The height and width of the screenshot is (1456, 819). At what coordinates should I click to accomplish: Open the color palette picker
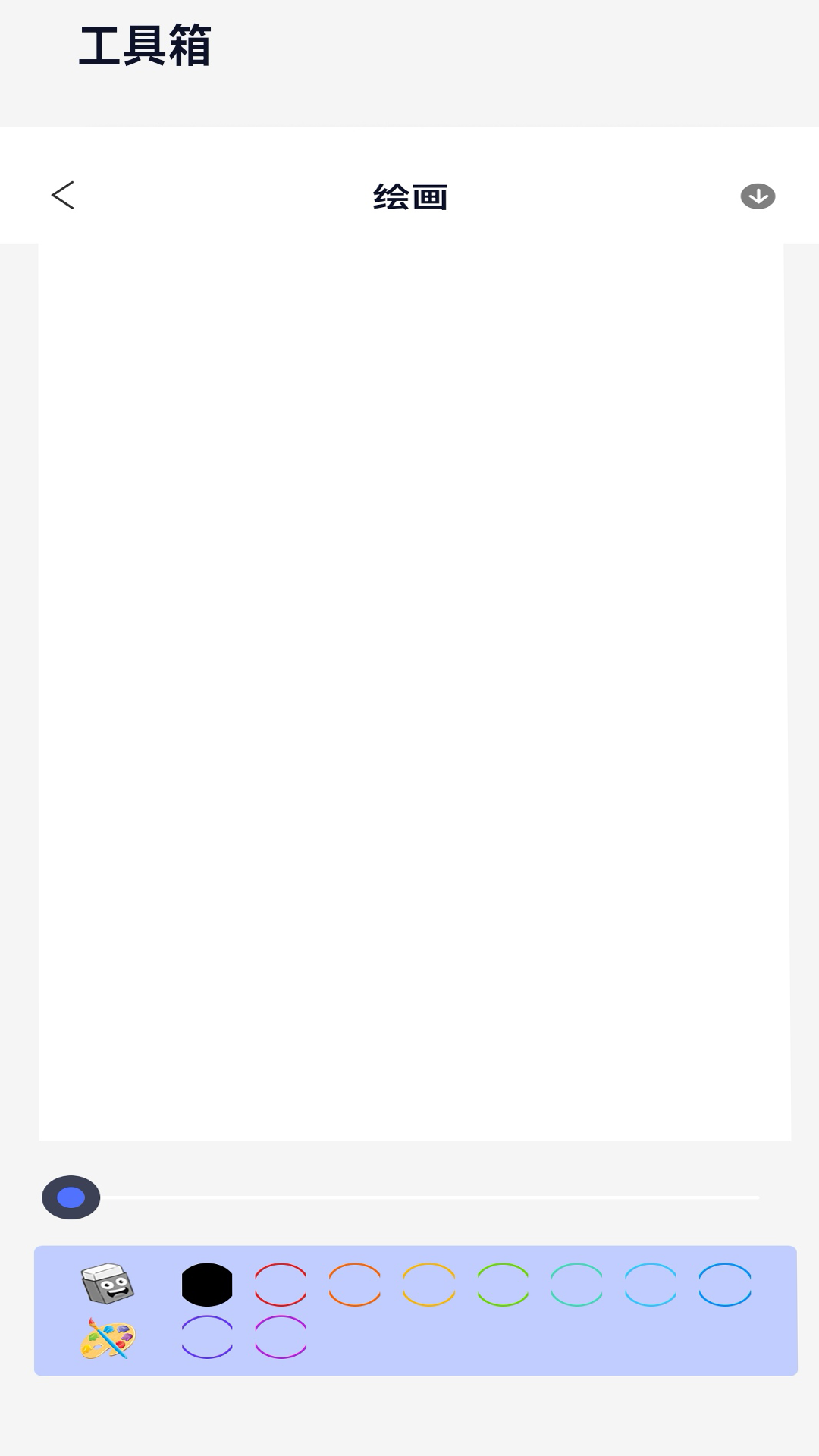[x=108, y=1338]
